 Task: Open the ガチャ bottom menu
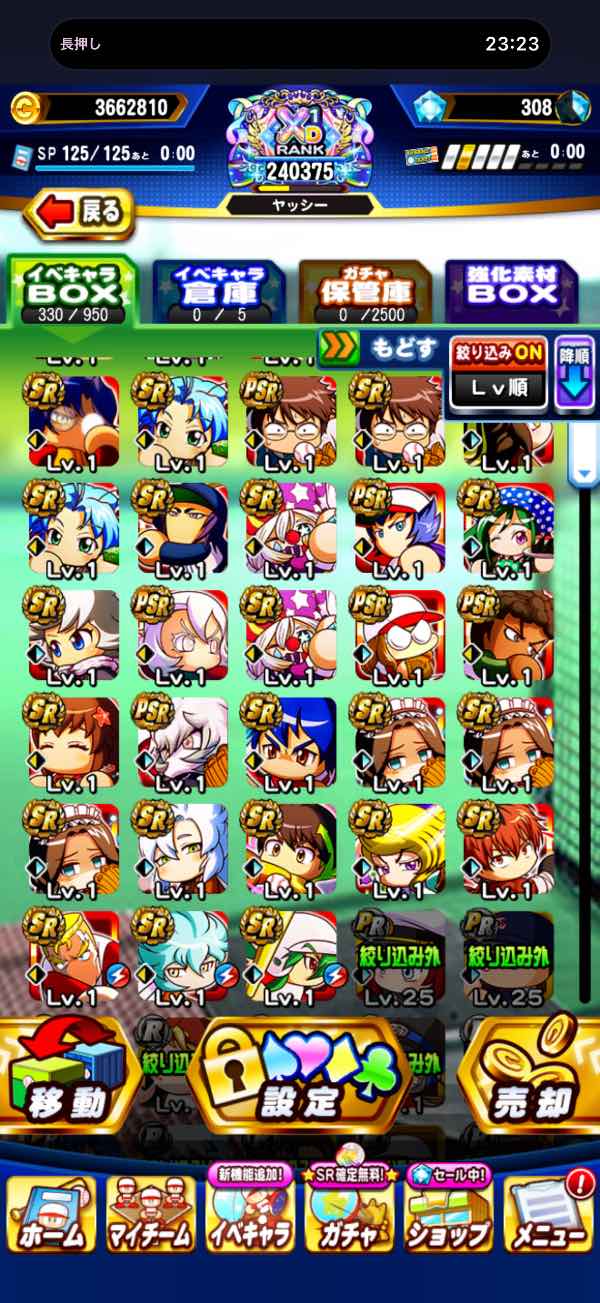click(x=350, y=1213)
